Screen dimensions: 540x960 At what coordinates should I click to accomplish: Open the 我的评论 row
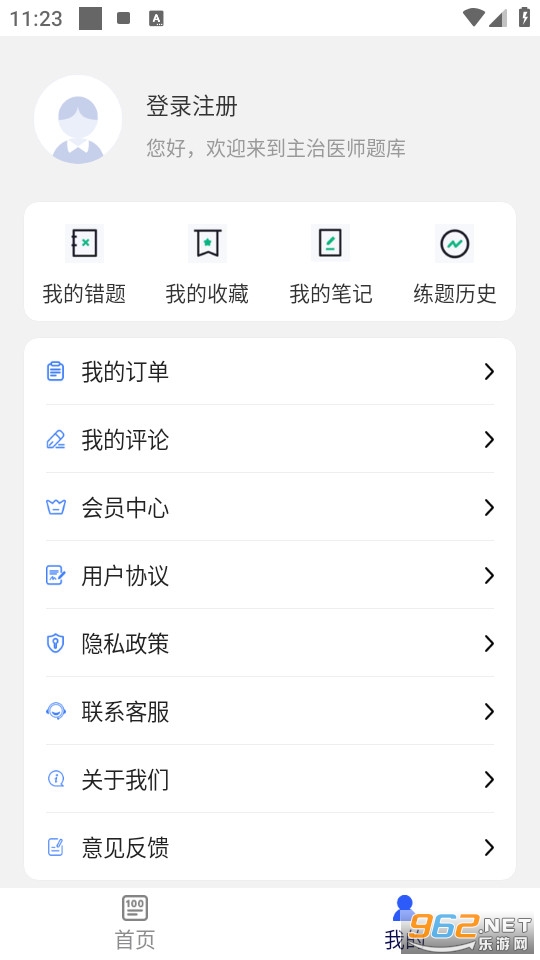(x=270, y=439)
